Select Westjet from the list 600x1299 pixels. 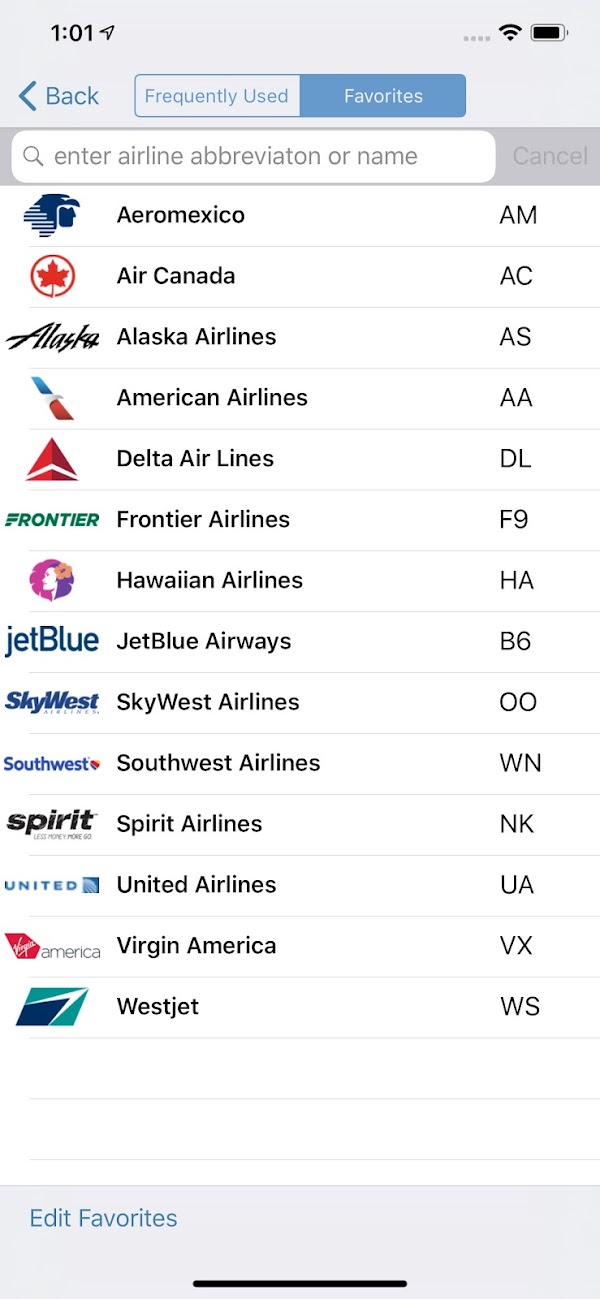pyautogui.click(x=300, y=1008)
